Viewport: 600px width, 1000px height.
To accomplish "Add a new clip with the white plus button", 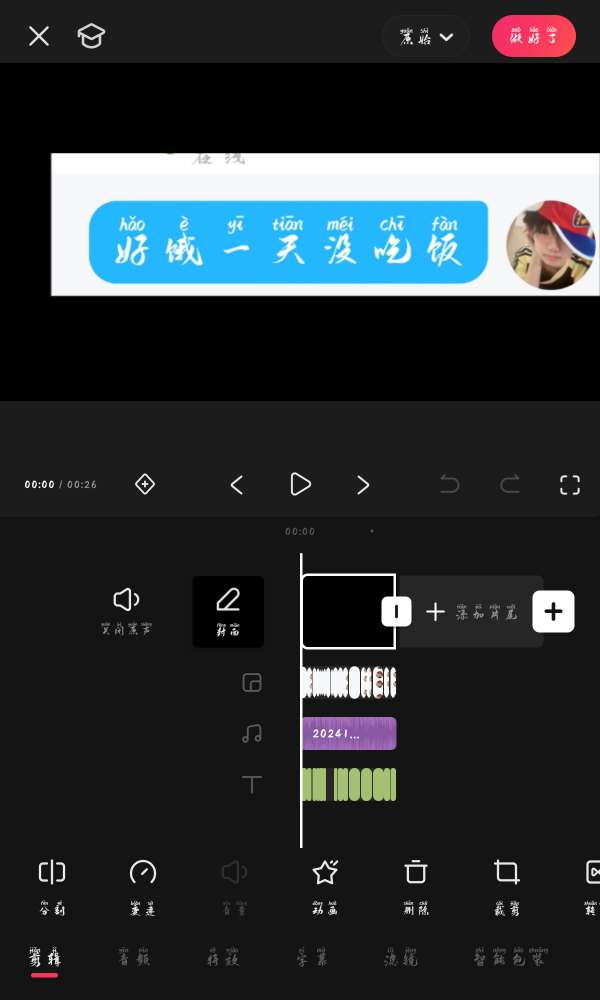I will (553, 611).
